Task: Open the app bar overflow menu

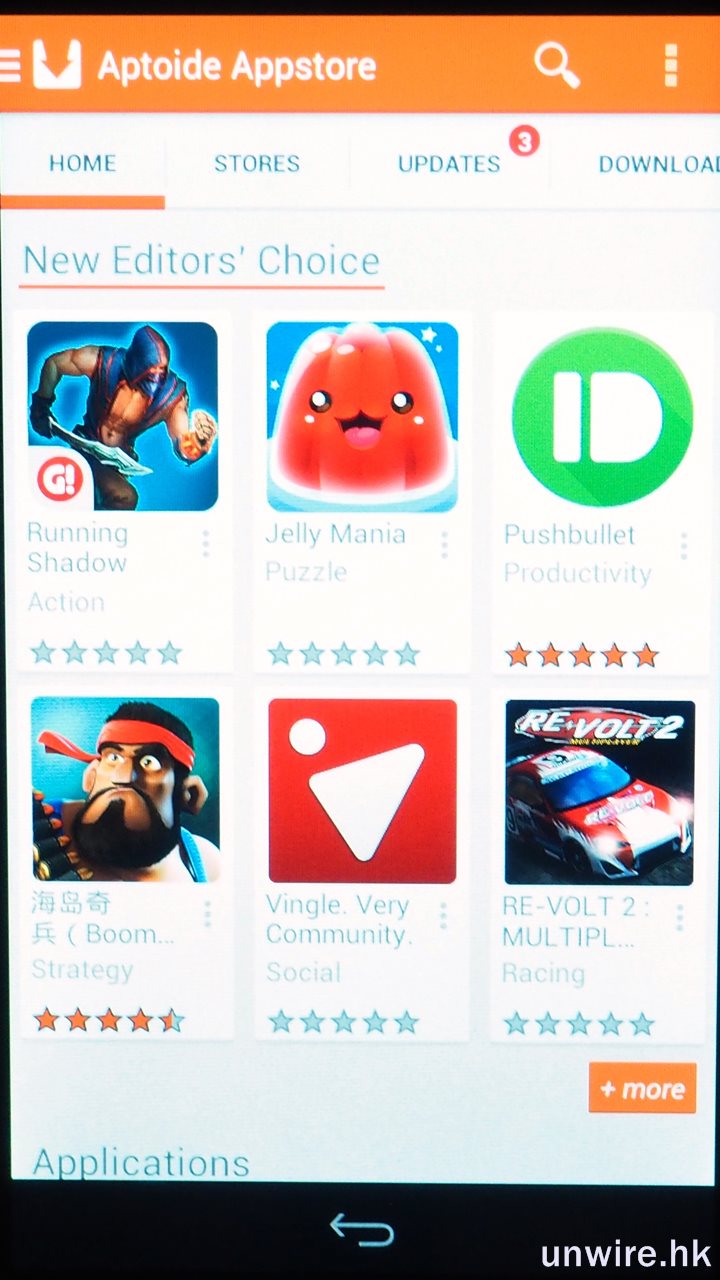Action: [x=671, y=66]
